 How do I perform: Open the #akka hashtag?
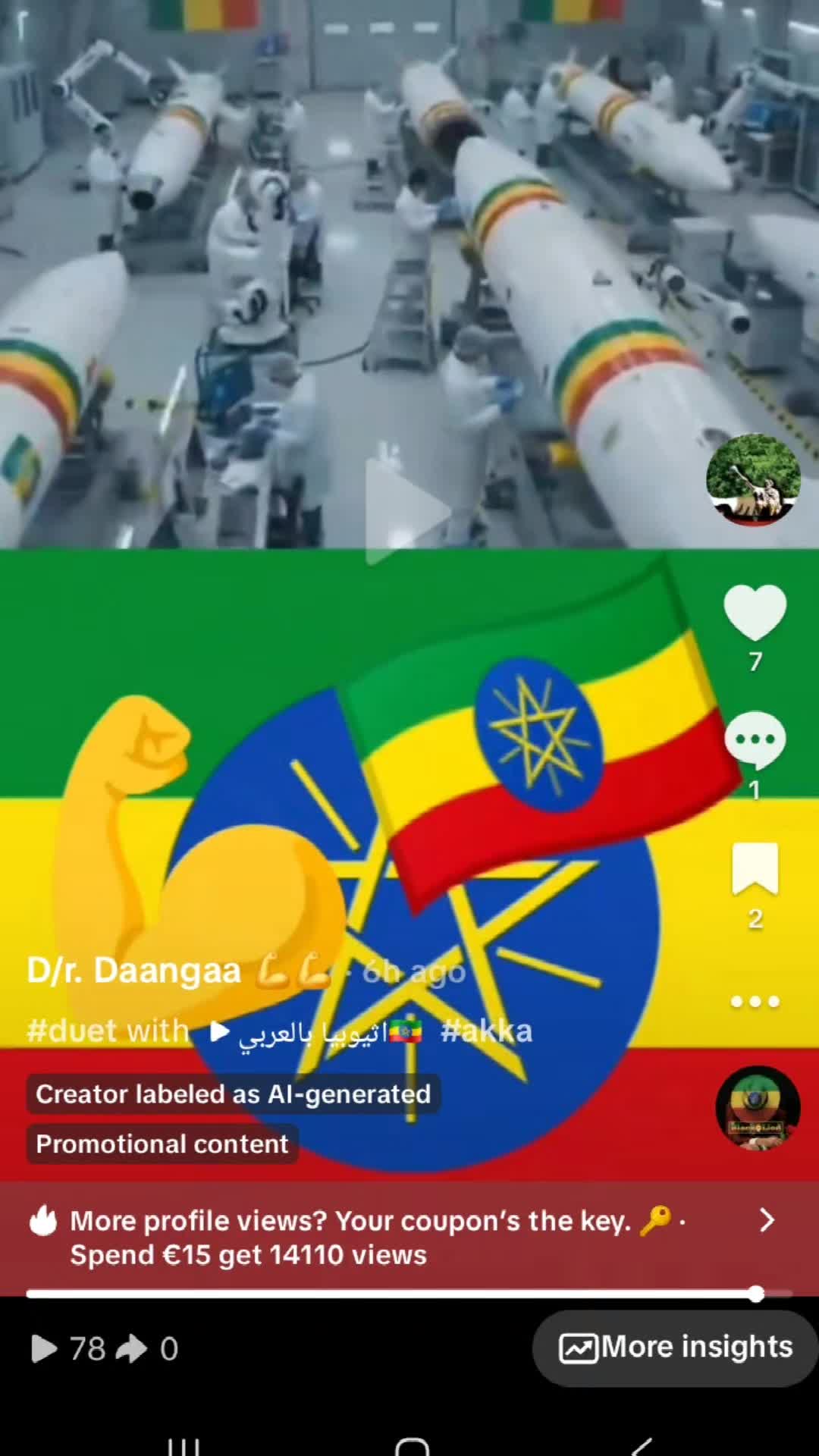coord(486,1031)
